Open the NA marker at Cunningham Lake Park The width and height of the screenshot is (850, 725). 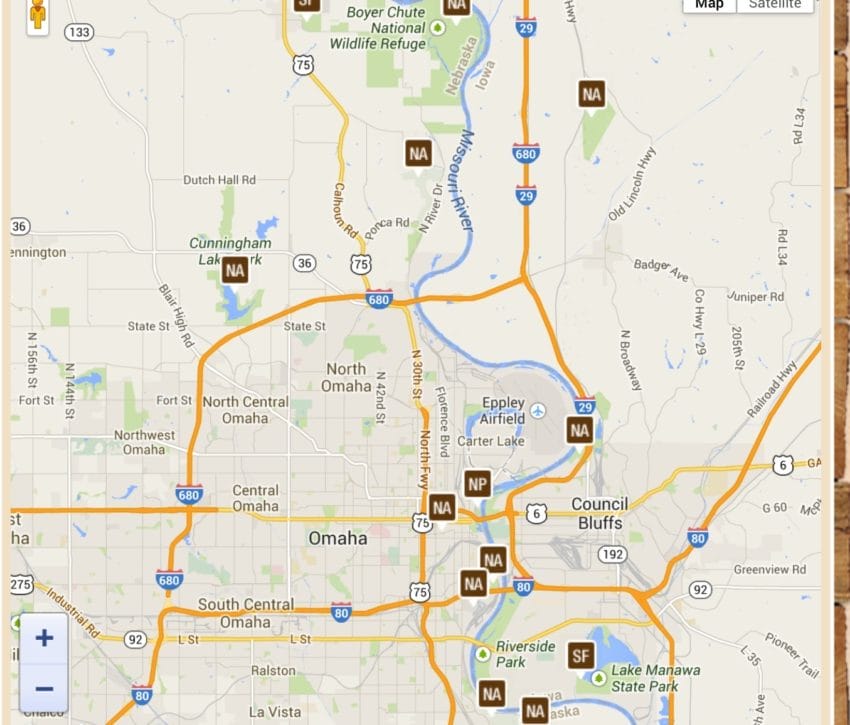pos(235,270)
